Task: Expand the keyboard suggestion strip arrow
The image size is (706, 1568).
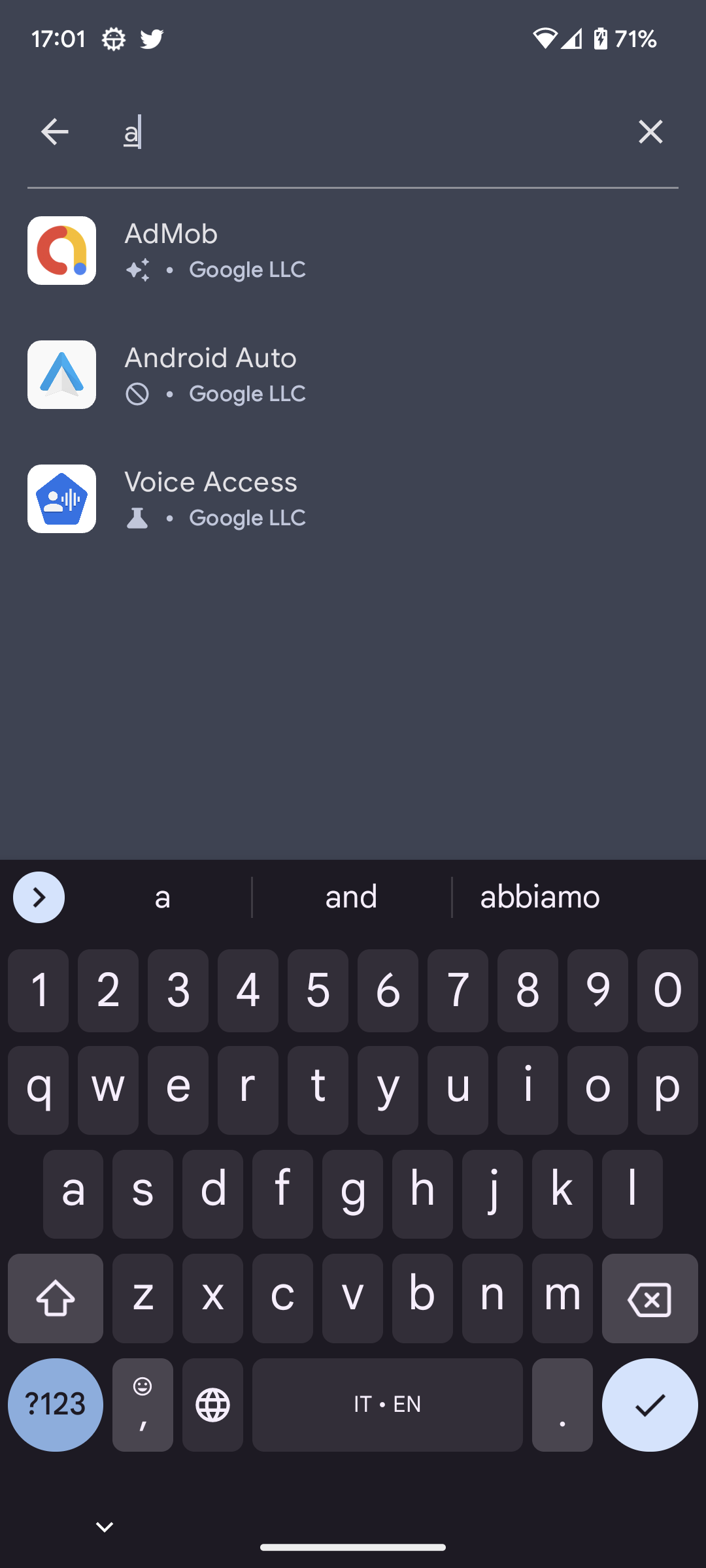Action: point(39,897)
